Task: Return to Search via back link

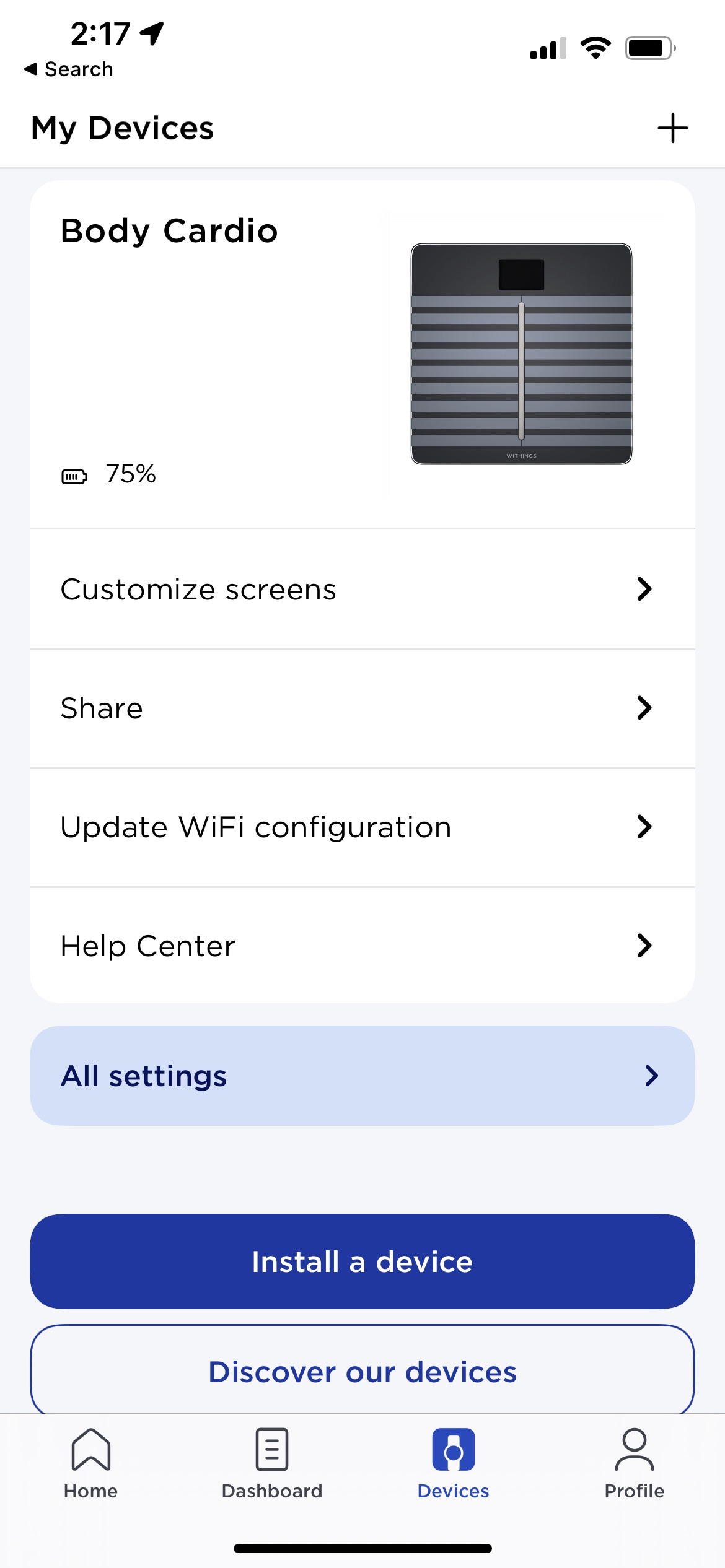Action: (69, 69)
